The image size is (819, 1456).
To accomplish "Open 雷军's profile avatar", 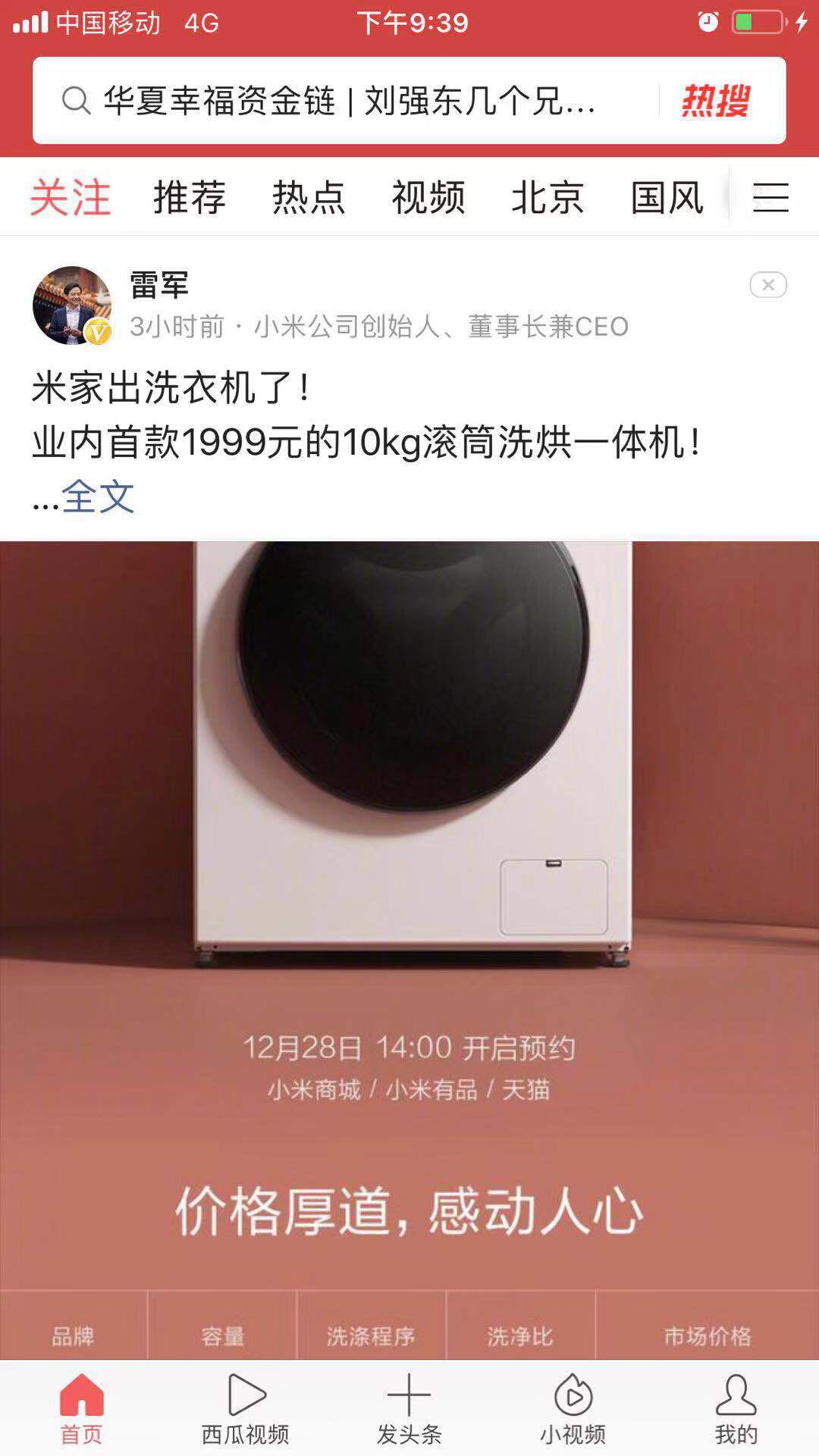I will (72, 305).
